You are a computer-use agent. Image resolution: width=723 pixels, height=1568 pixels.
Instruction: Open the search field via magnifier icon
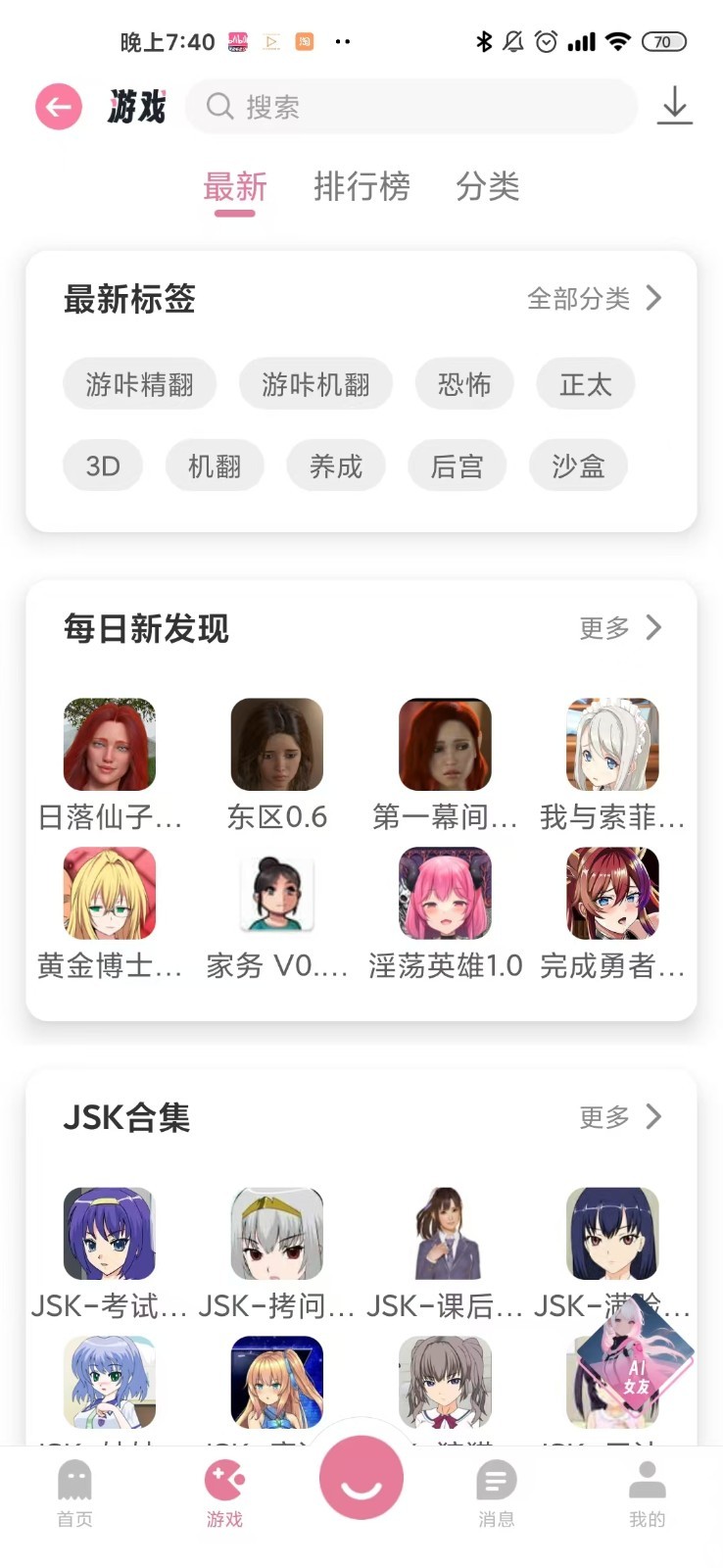(219, 107)
